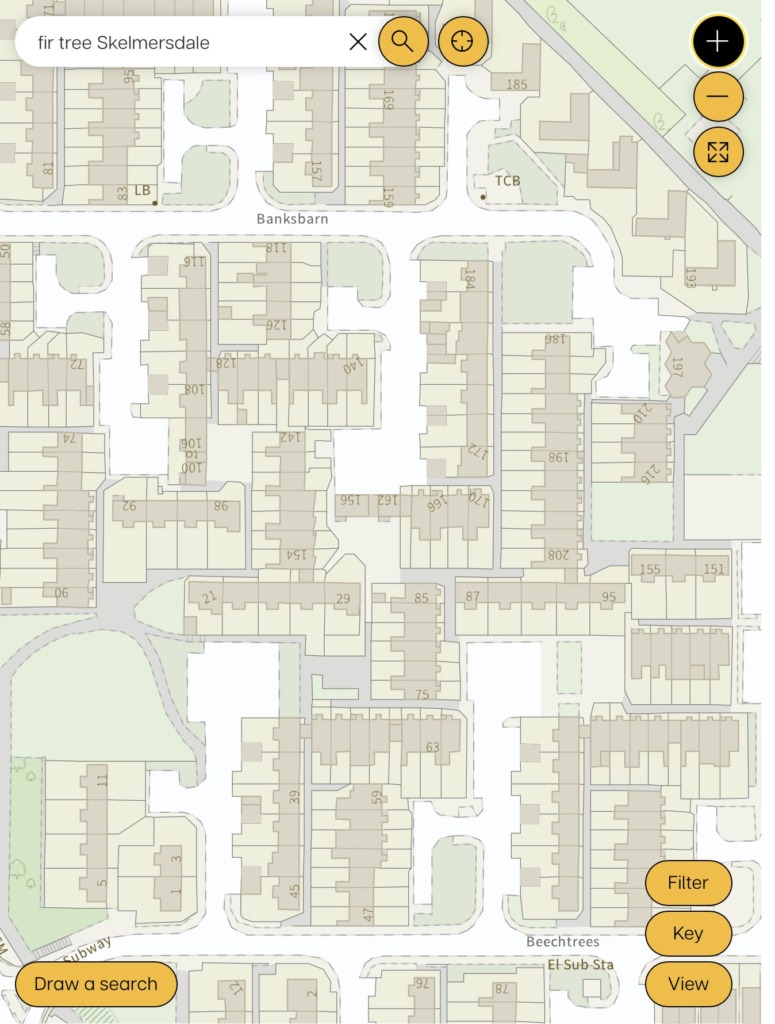Zoom out of the map
This screenshot has width=775, height=1024.
click(718, 97)
